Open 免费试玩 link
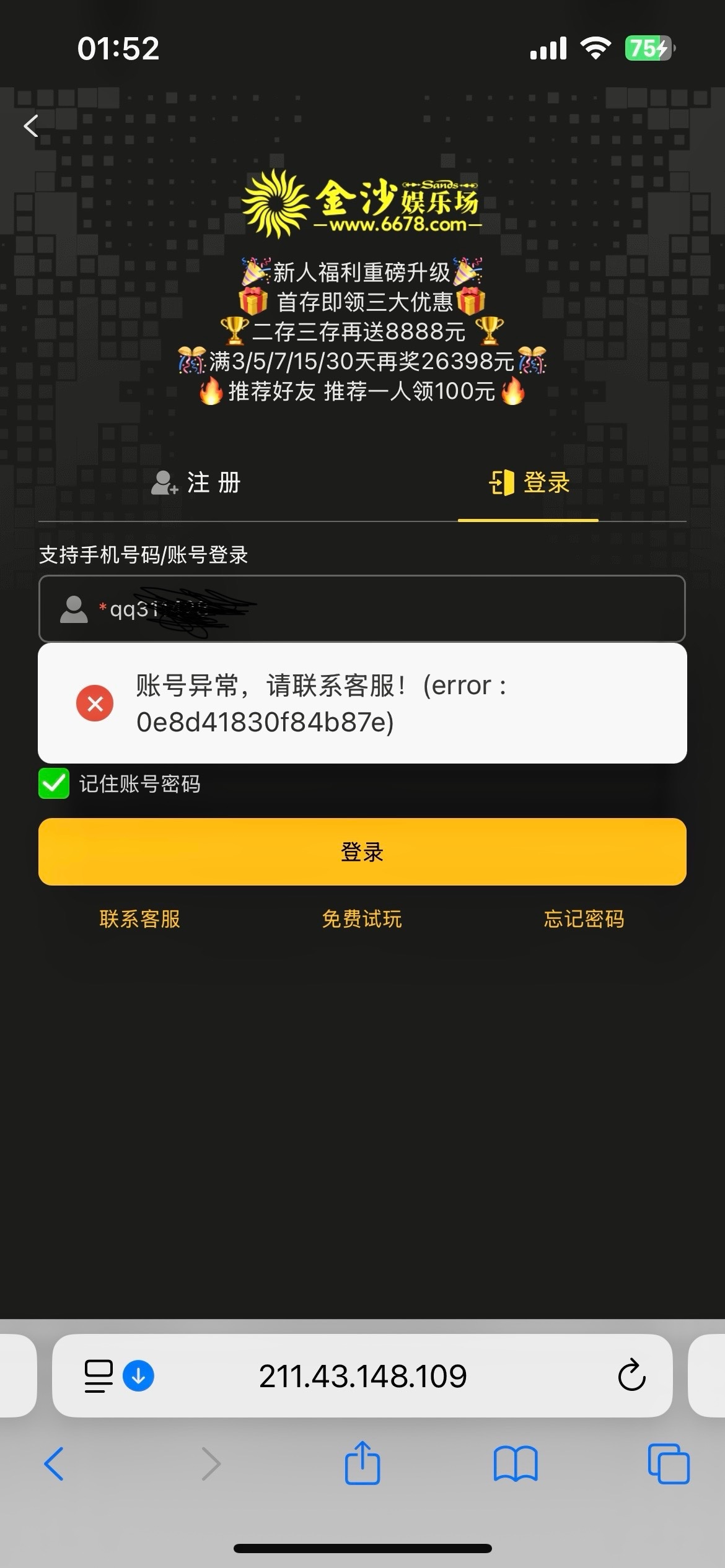This screenshot has width=725, height=1568. click(x=362, y=919)
